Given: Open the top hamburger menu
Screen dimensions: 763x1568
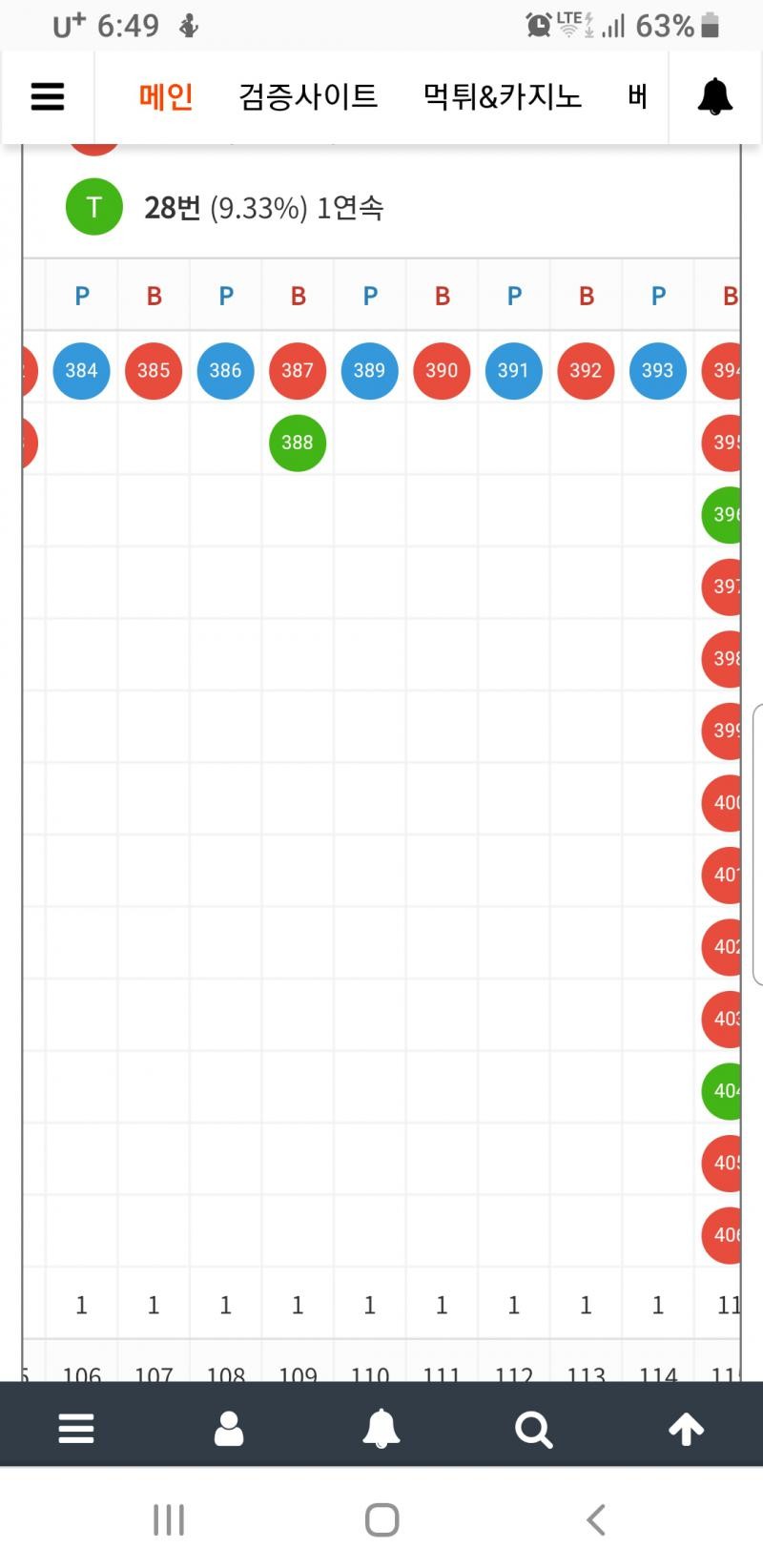Looking at the screenshot, I should pos(48,96).
